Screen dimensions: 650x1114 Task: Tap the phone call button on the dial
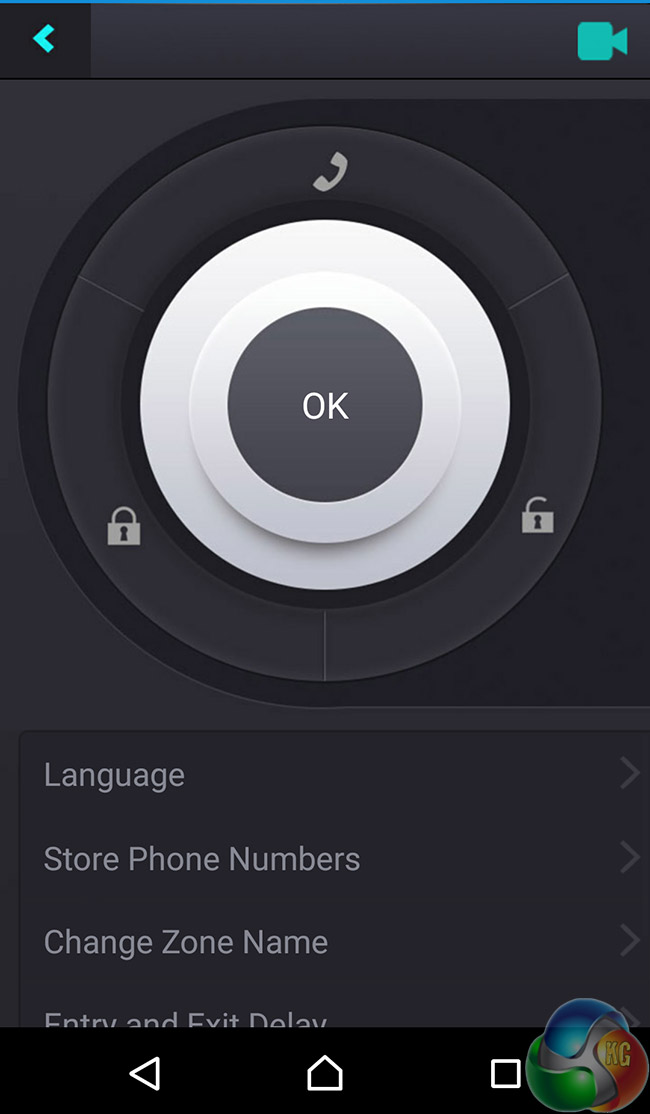pos(330,173)
